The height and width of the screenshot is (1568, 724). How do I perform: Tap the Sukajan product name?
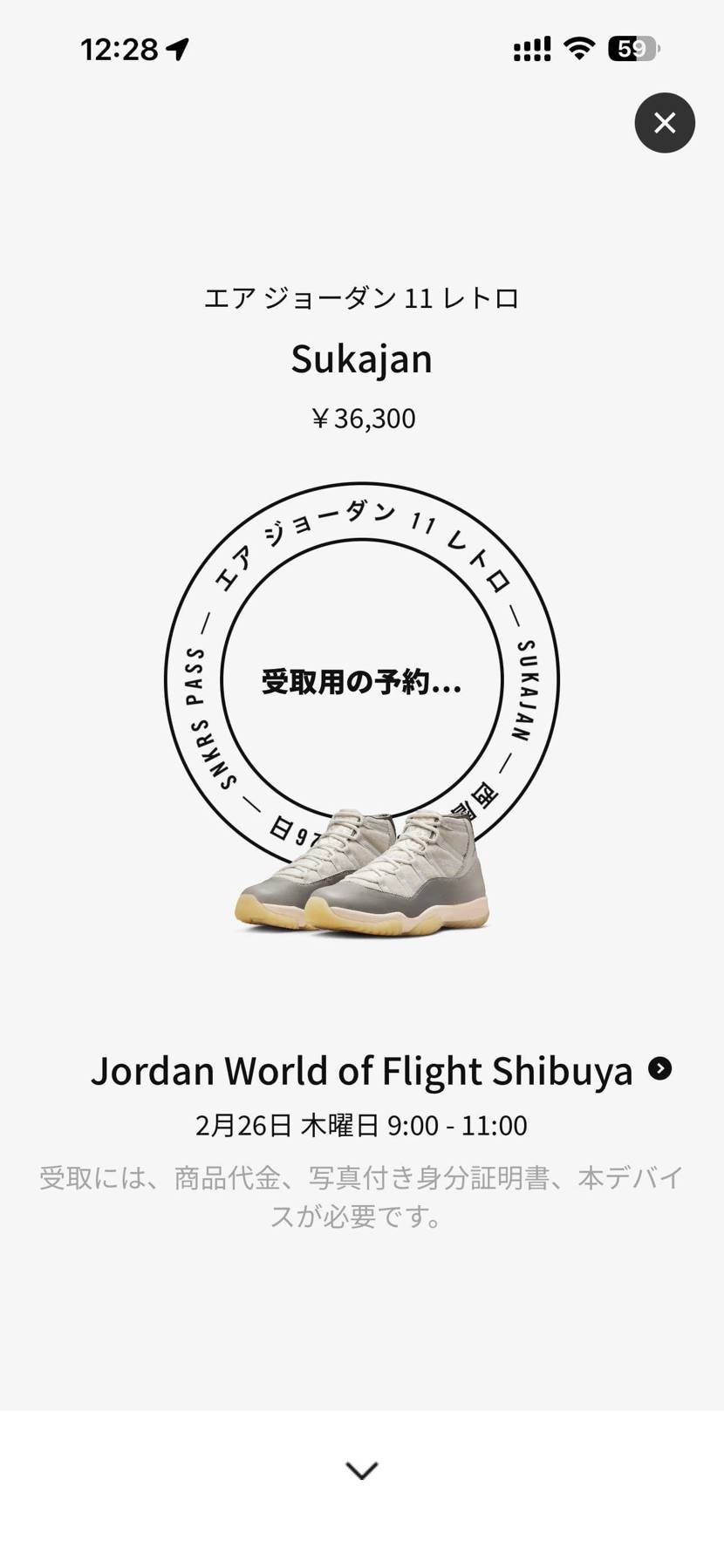361,358
